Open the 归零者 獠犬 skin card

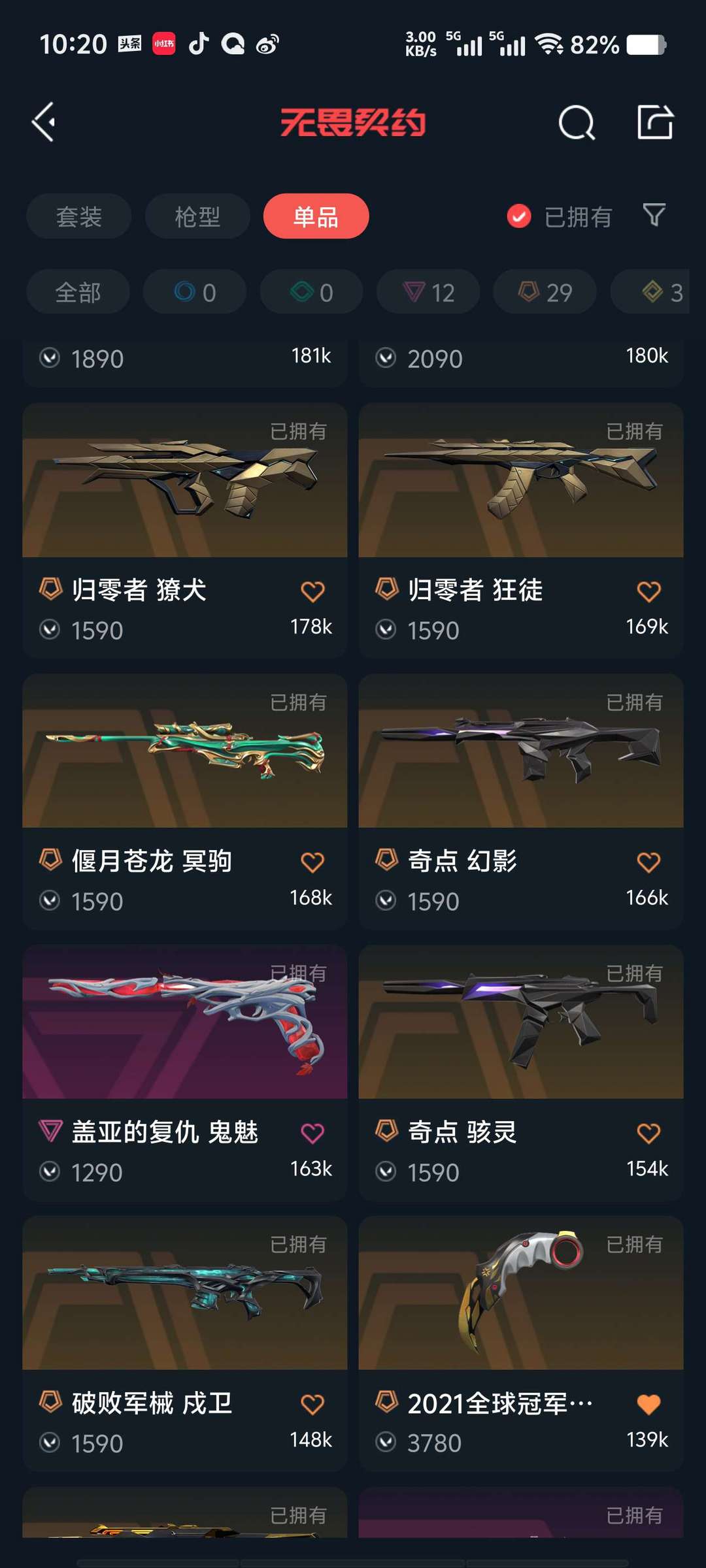[x=184, y=530]
